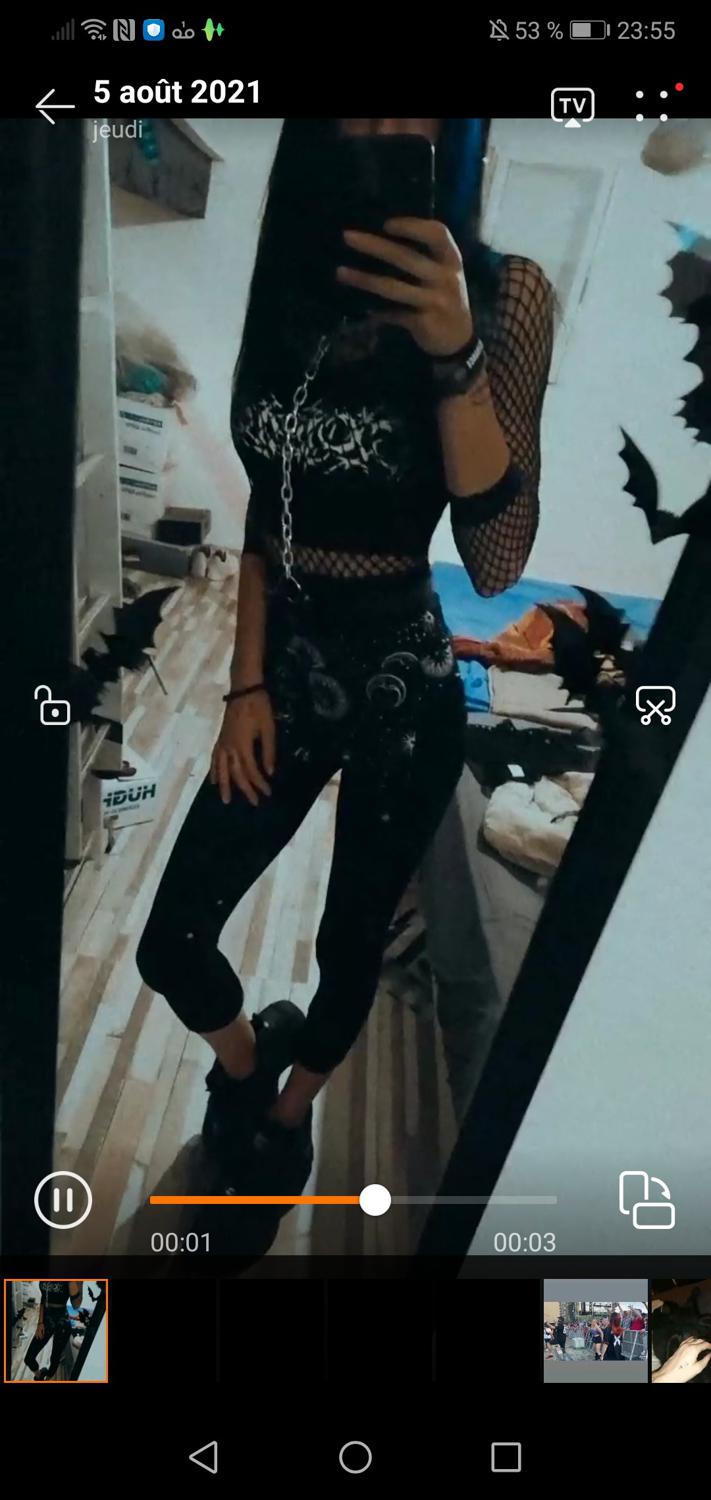Pause the video playback
The width and height of the screenshot is (711, 1500).
[x=63, y=1199]
